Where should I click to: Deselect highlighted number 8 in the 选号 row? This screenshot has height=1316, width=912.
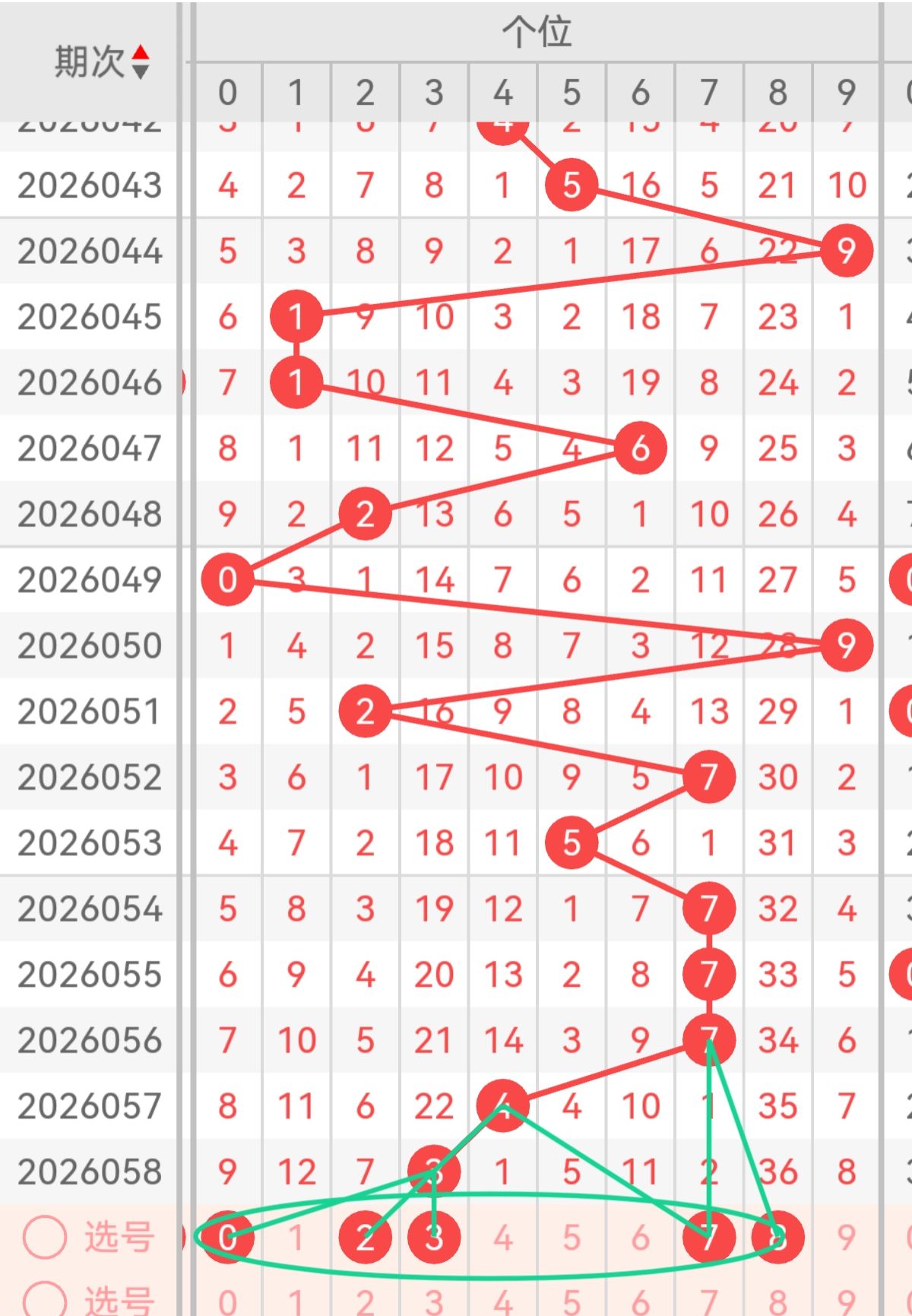click(777, 1238)
